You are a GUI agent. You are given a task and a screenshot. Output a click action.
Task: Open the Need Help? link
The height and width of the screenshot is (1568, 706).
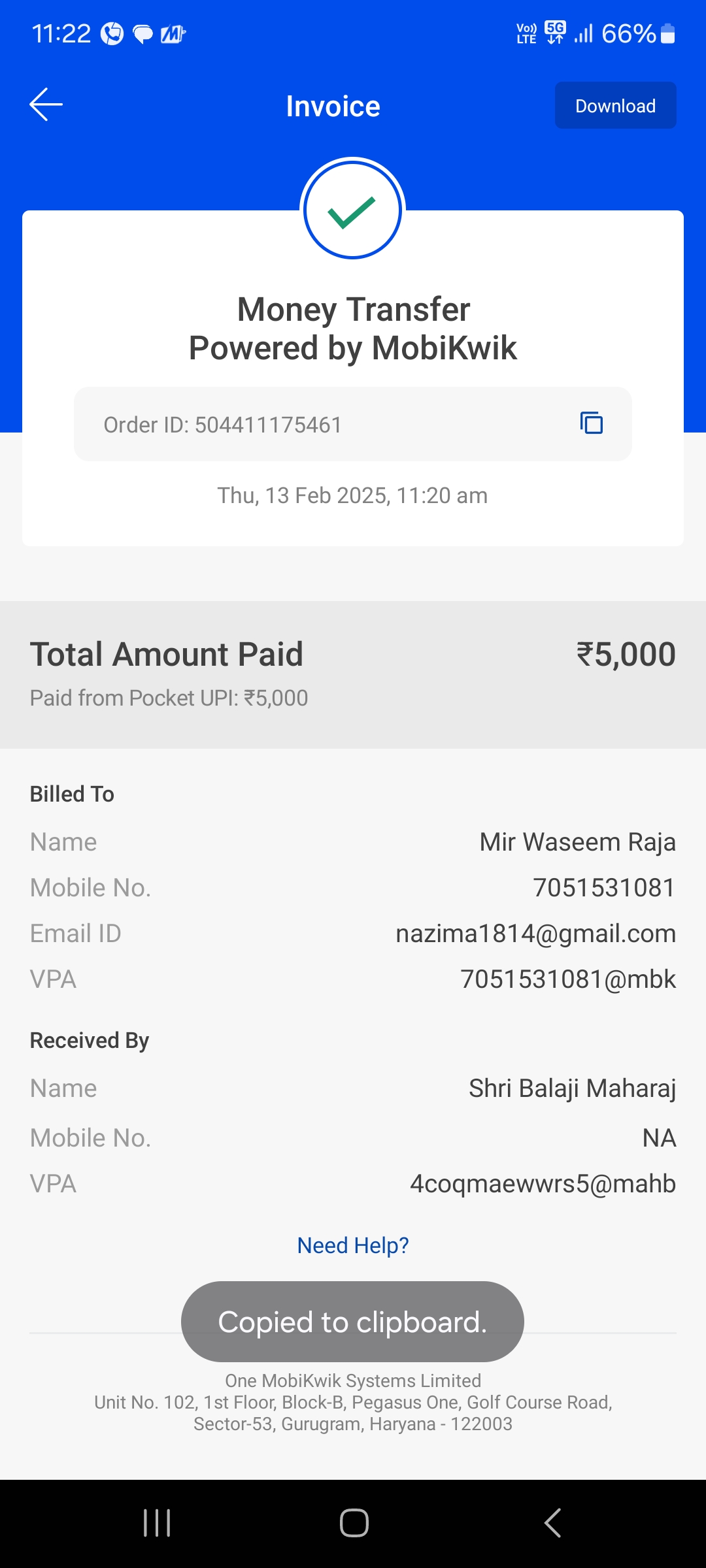pos(353,1245)
